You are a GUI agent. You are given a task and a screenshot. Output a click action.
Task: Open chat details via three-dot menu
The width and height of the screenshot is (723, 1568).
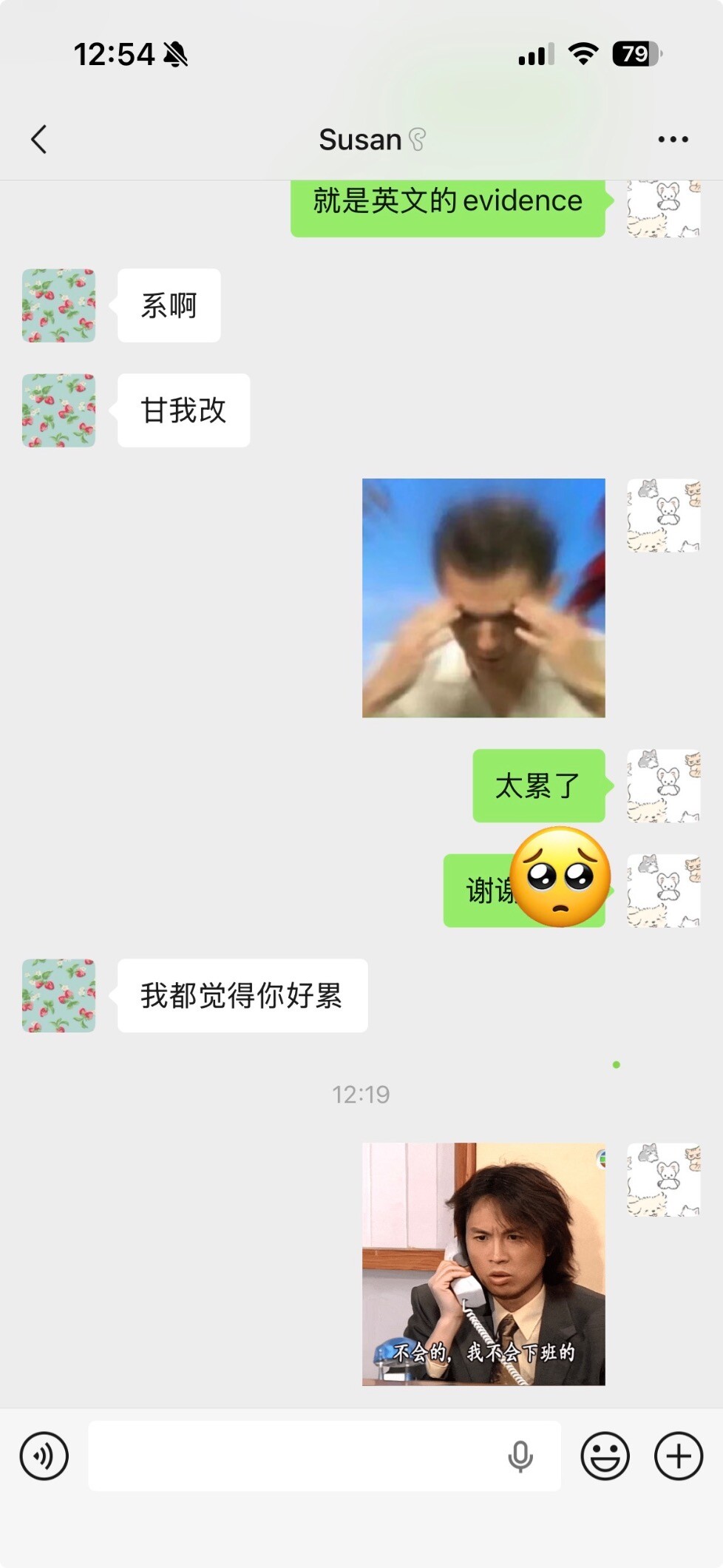point(673,139)
